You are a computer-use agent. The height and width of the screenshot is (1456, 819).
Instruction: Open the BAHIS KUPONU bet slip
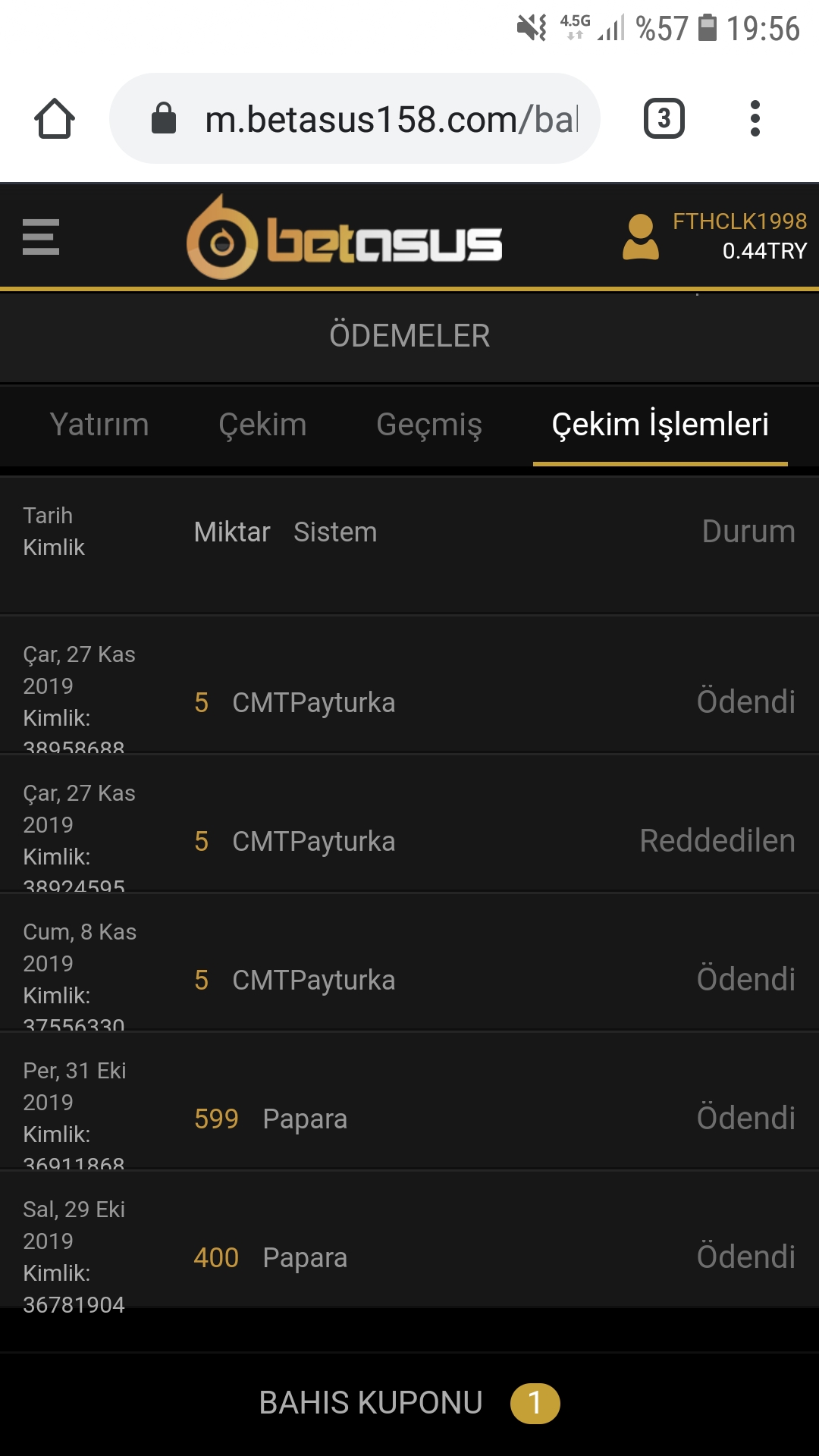point(409,1403)
